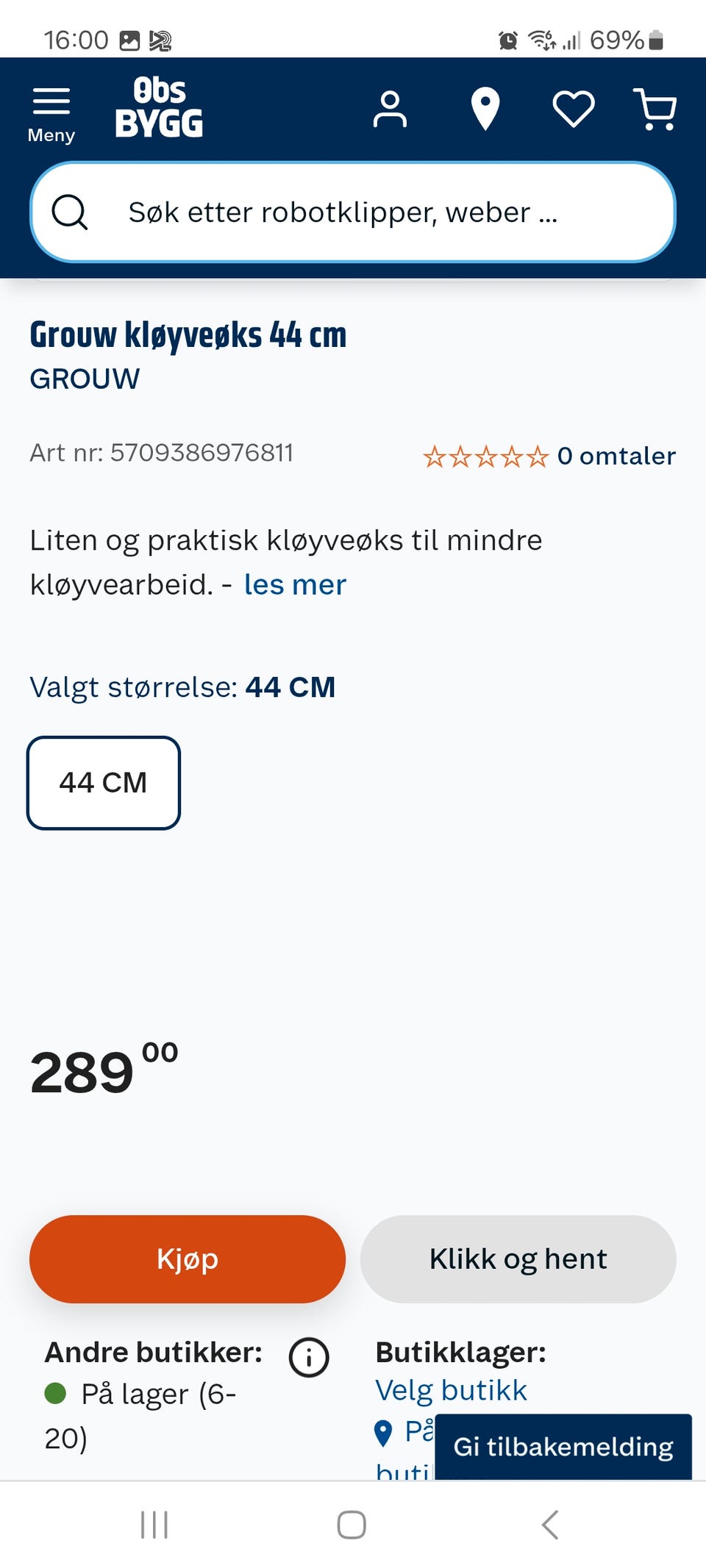Open the user account icon
This screenshot has height=1568, width=706.
(x=390, y=109)
